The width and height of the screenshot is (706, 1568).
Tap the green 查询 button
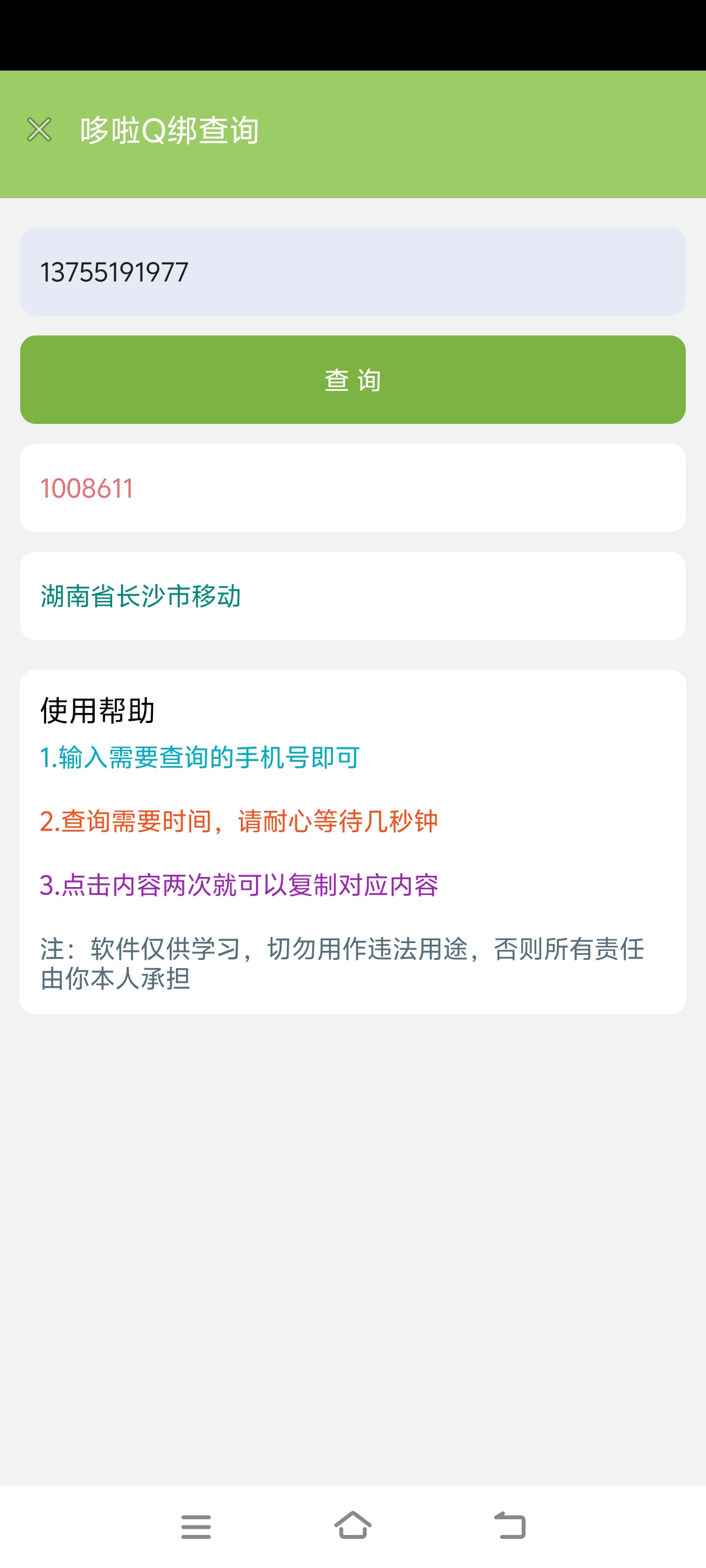point(352,380)
